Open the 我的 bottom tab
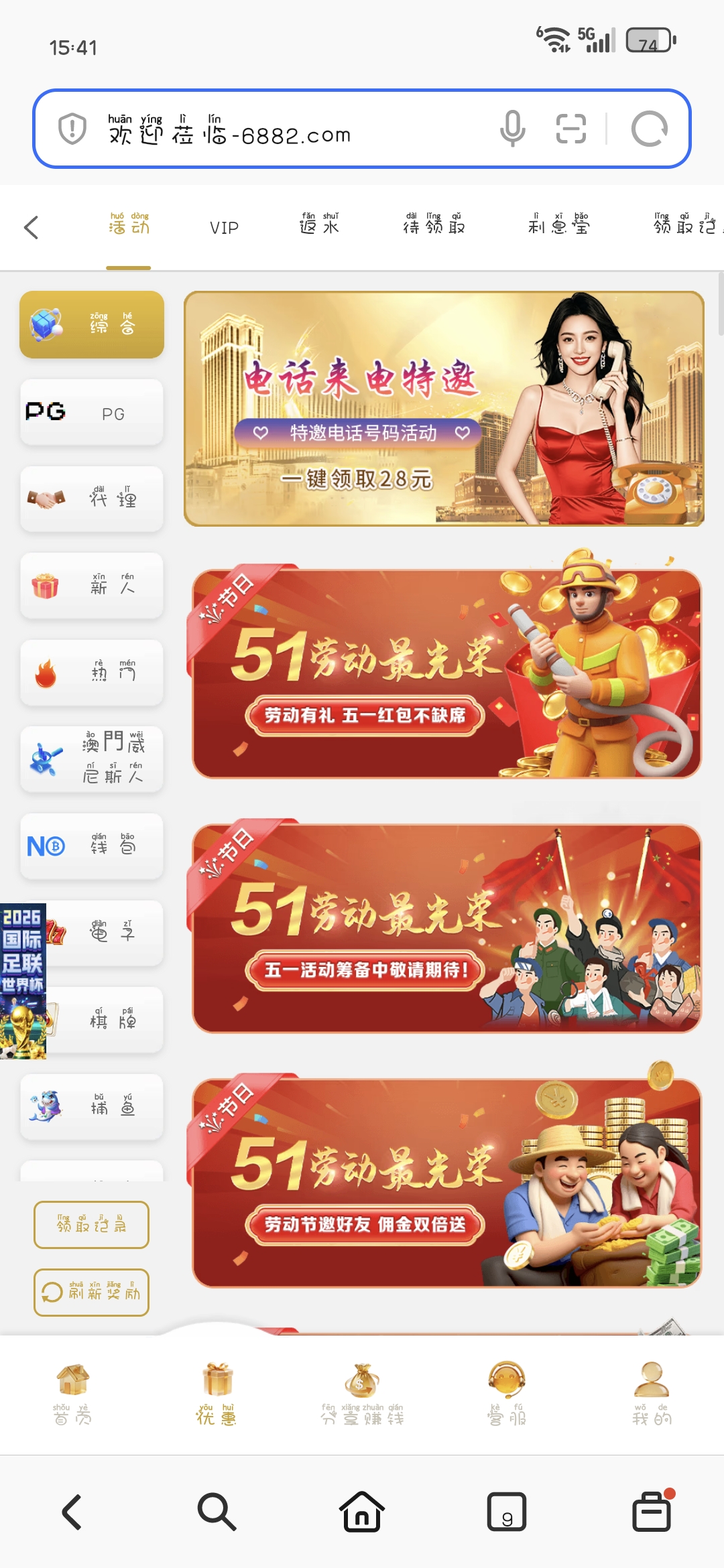Viewport: 724px width, 1568px height. click(651, 1394)
